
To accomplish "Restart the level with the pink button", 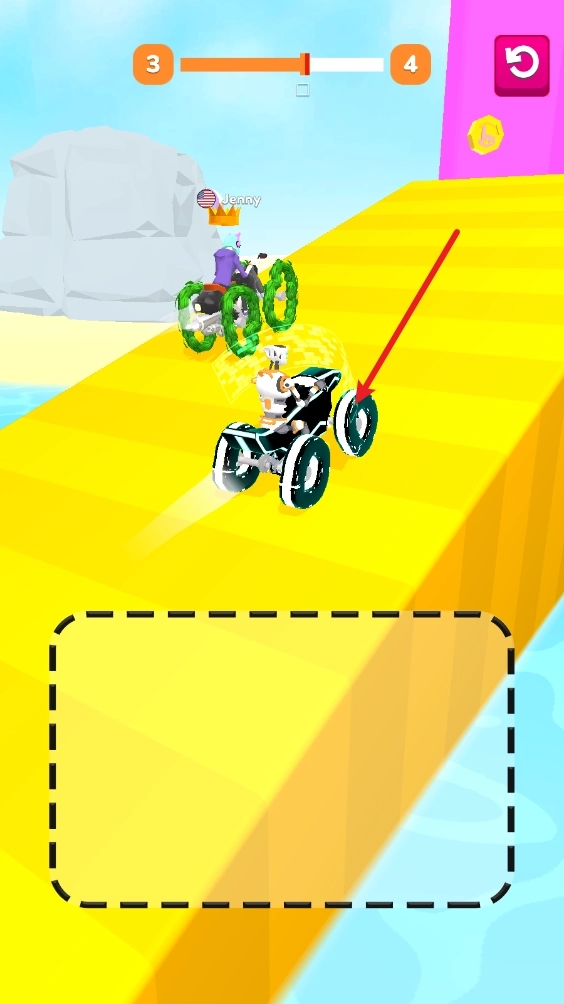I will tap(522, 65).
